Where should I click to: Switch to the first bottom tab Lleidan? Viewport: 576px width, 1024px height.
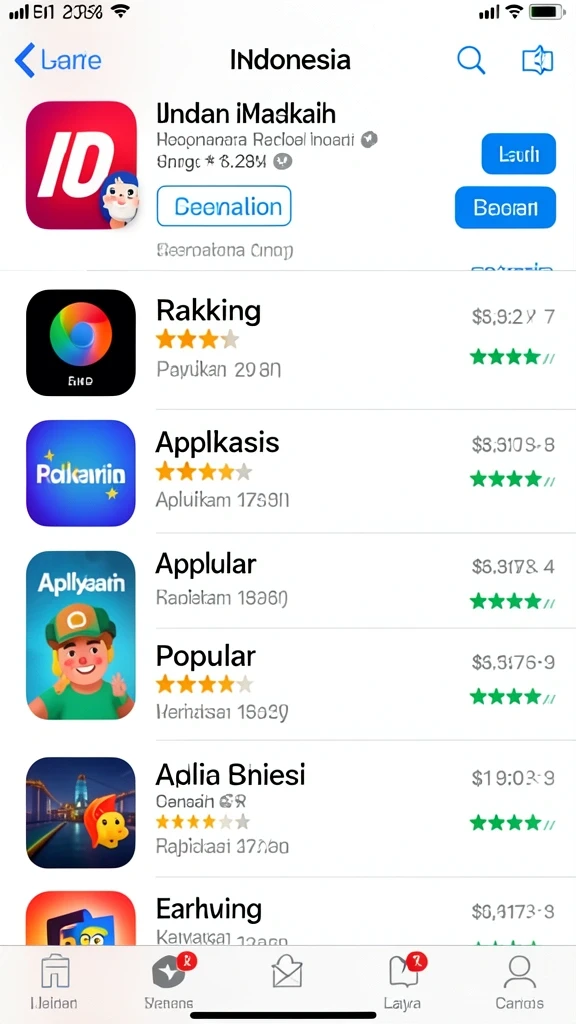point(55,984)
